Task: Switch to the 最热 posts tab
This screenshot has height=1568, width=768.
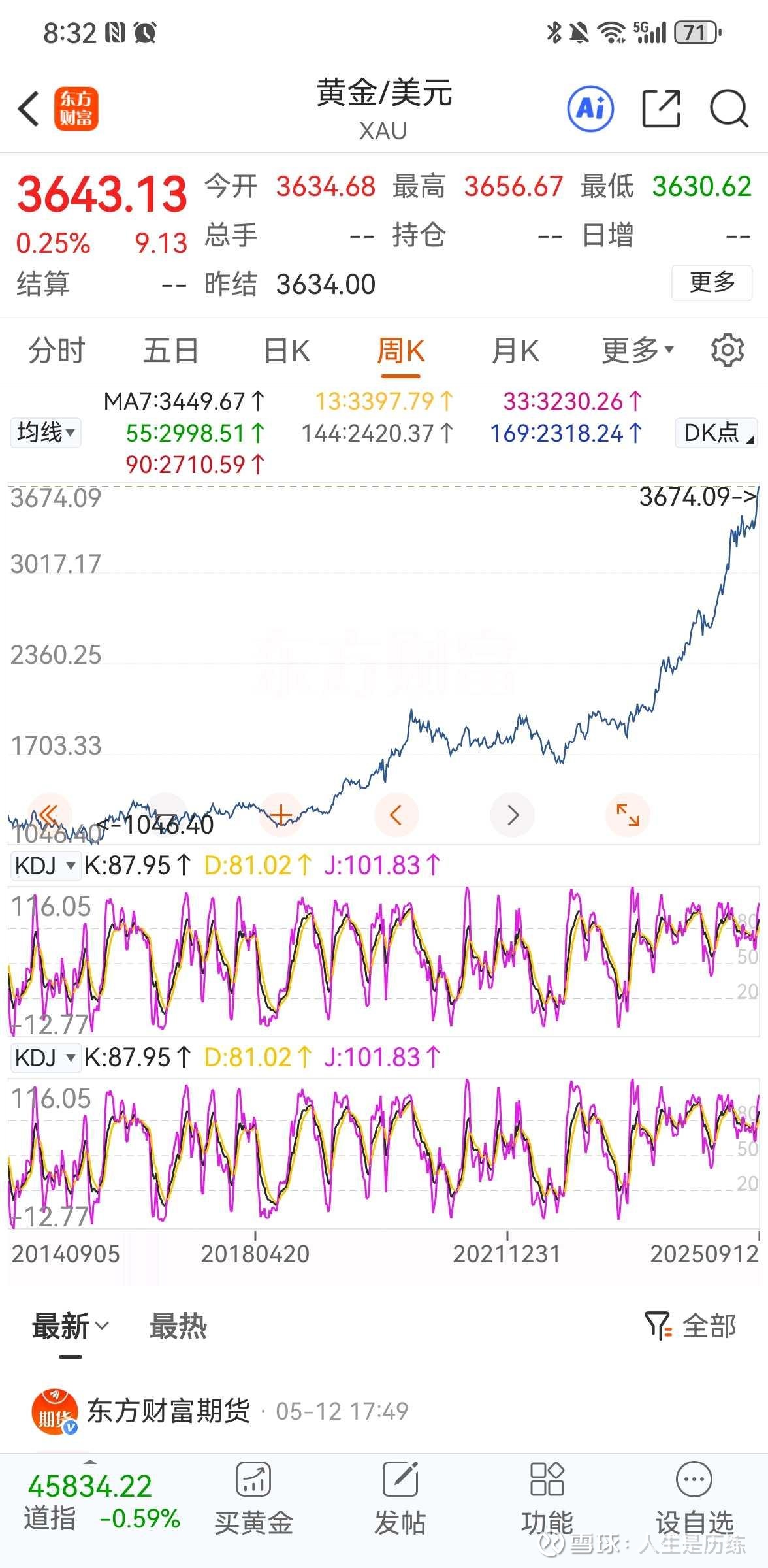Action: 178,1327
